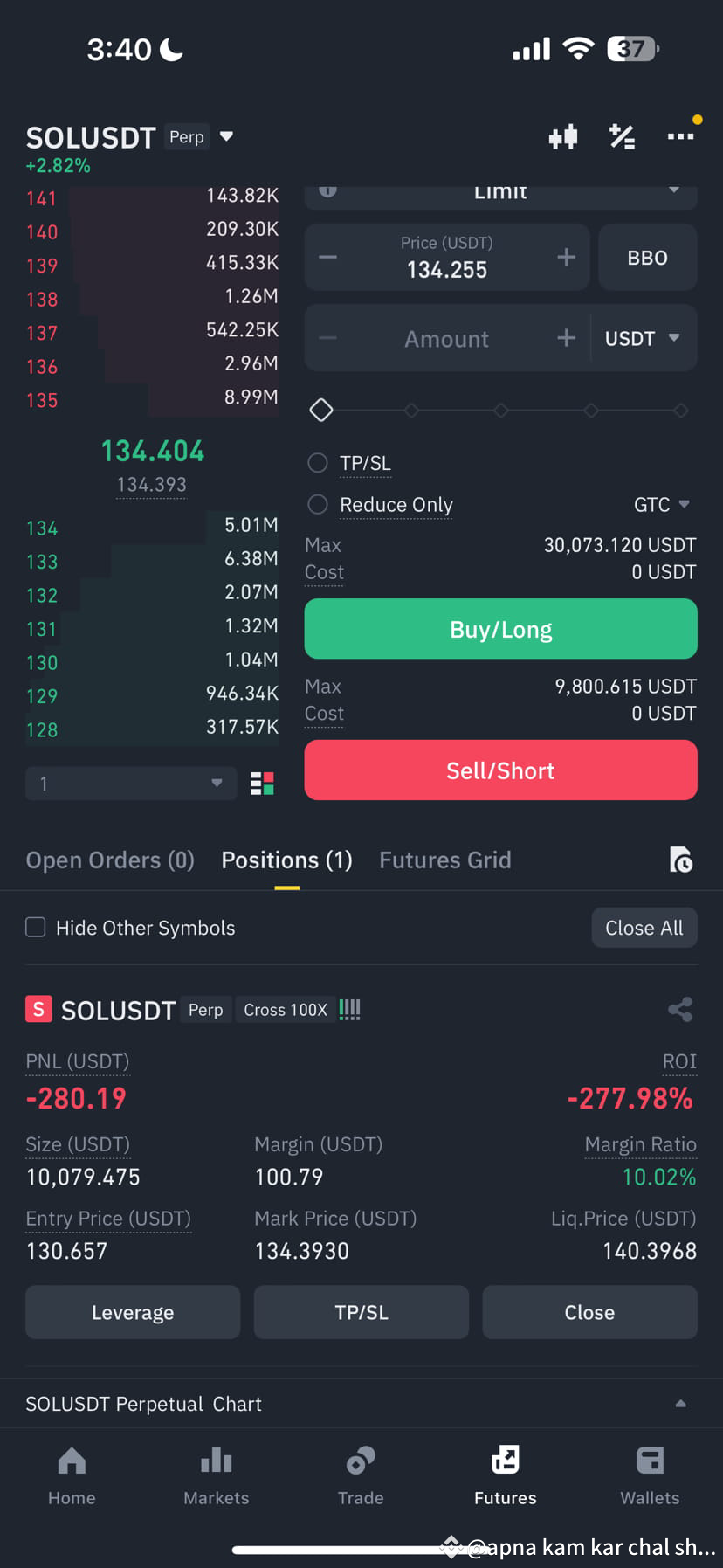This screenshot has height=1568, width=723.
Task: Click the Amount input field
Action: point(446,338)
